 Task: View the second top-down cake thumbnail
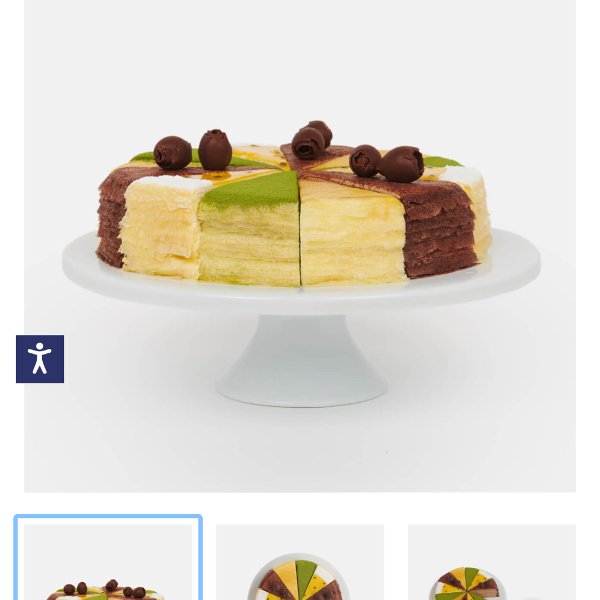[300, 564]
